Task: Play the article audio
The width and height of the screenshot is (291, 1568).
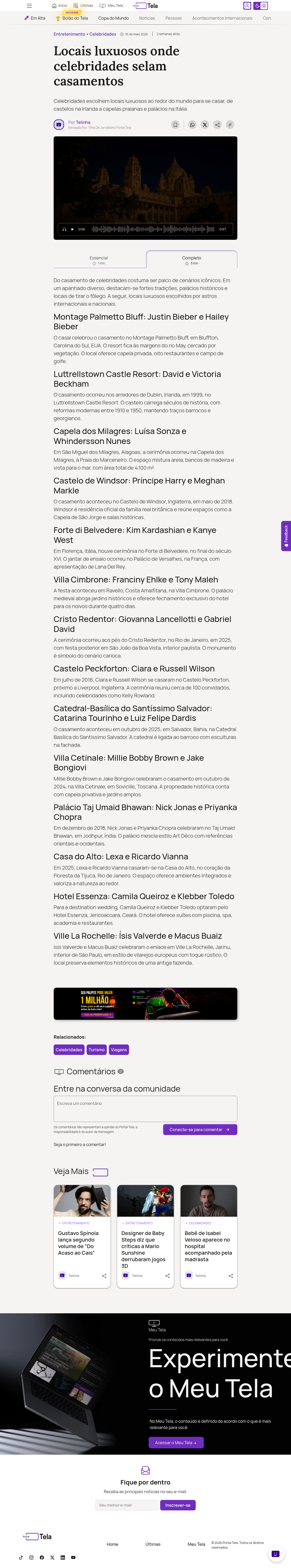Action: pyautogui.click(x=72, y=230)
